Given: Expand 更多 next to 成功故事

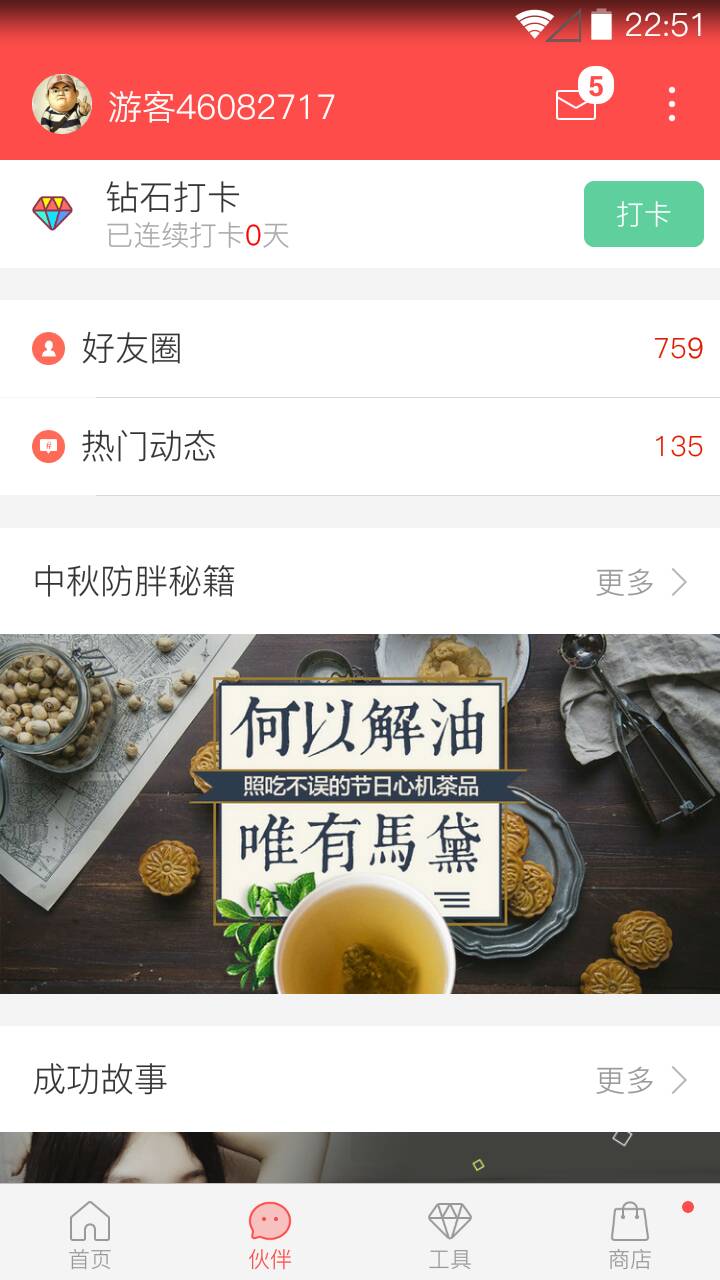Looking at the screenshot, I should click(622, 1080).
